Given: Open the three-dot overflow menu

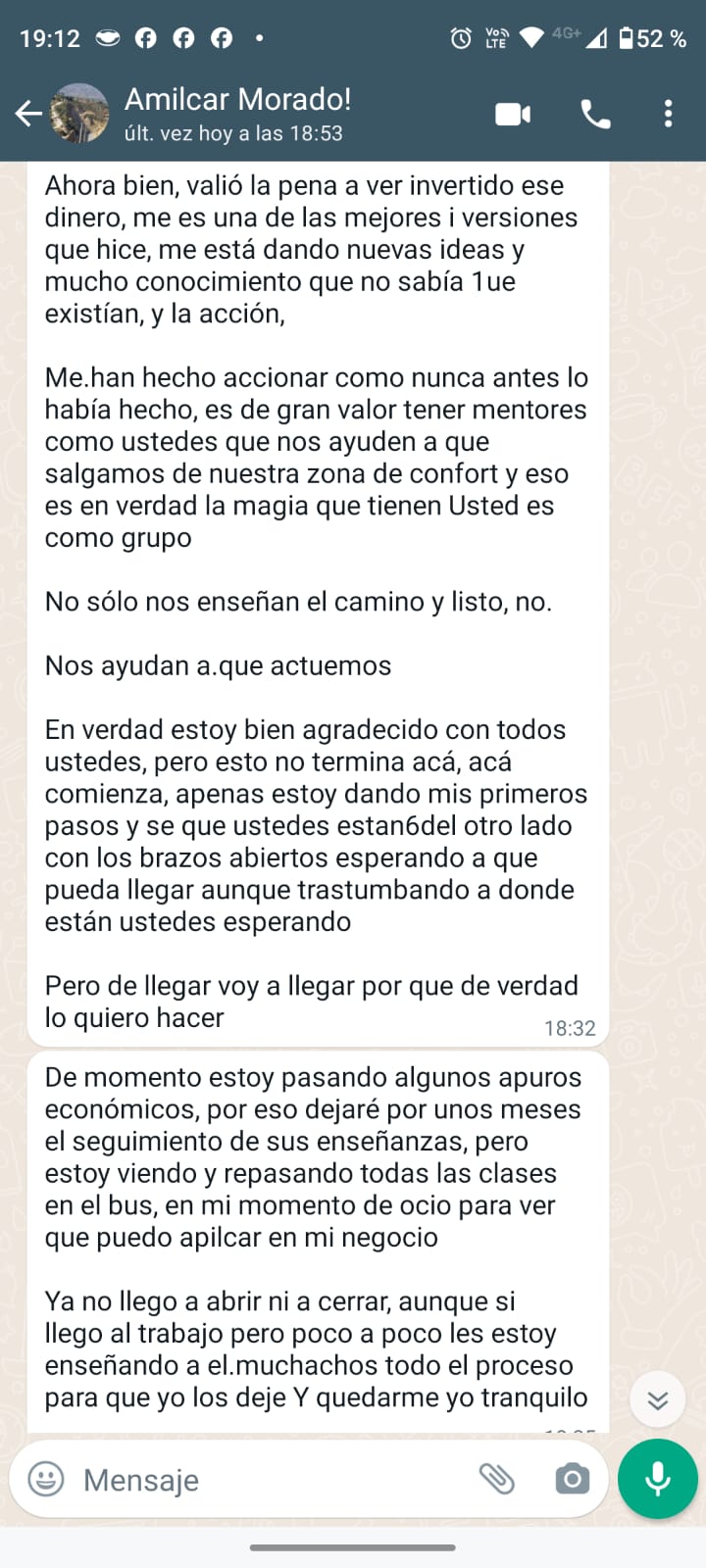Looking at the screenshot, I should 669,115.
